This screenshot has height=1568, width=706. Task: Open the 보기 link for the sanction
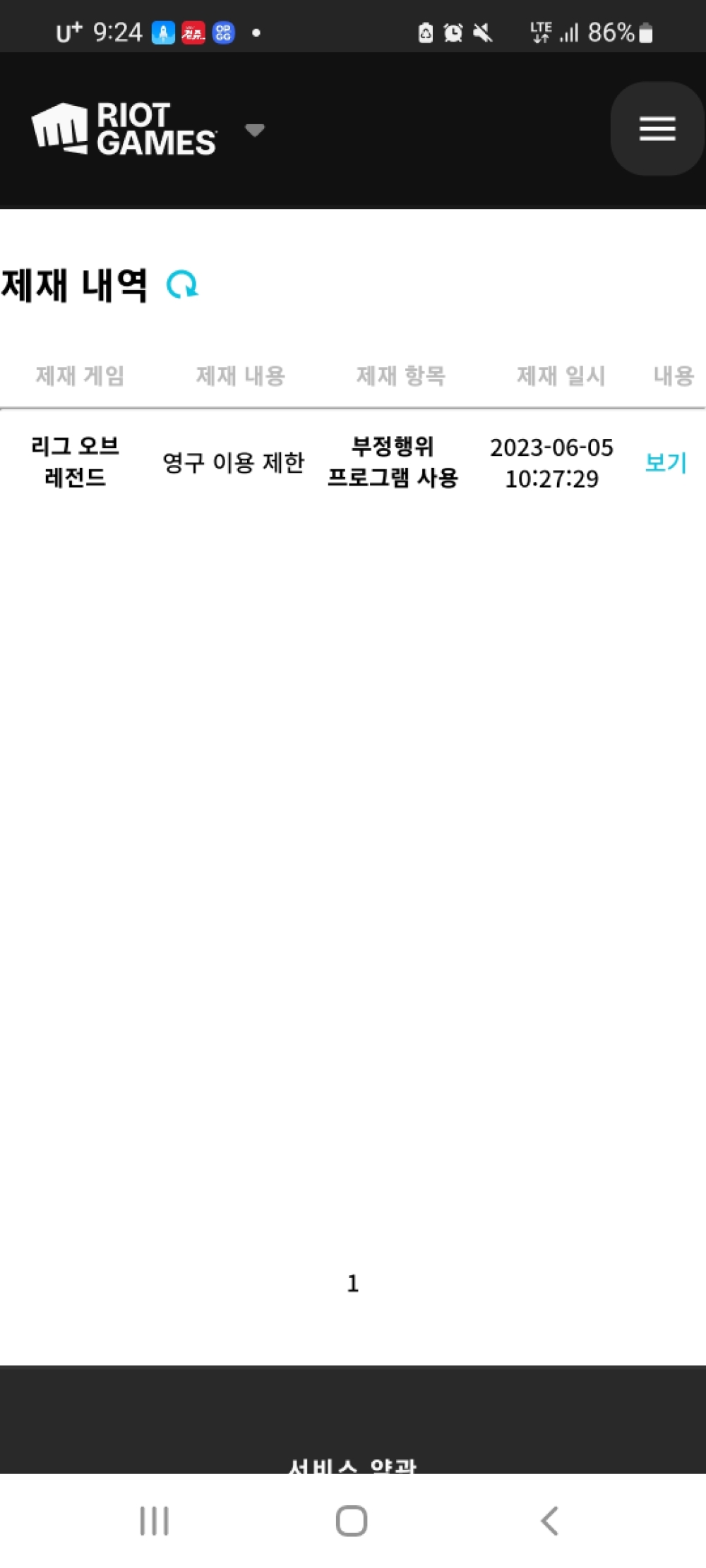[666, 463]
